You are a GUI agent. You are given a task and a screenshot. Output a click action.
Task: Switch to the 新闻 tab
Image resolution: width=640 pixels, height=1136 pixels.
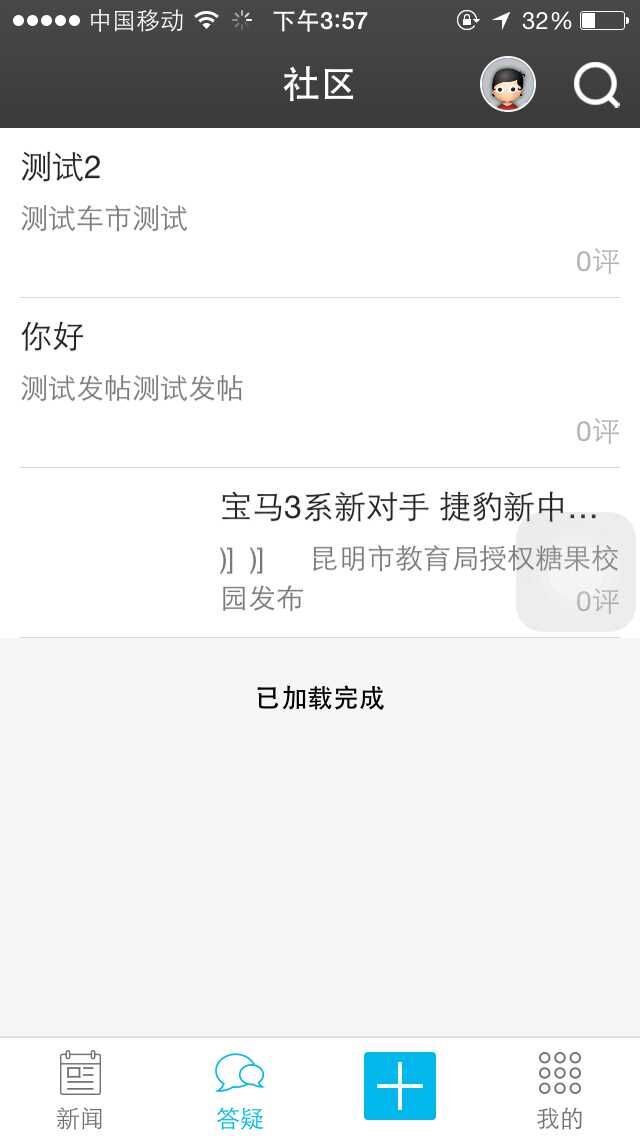click(80, 1088)
